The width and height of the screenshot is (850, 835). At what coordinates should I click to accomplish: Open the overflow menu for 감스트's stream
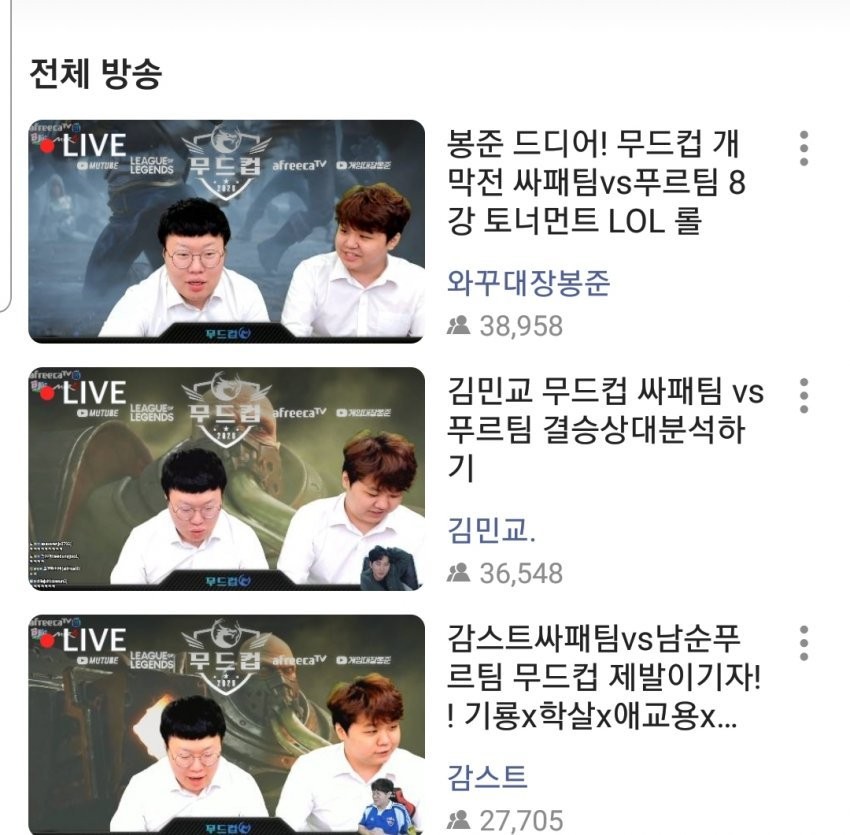click(803, 643)
